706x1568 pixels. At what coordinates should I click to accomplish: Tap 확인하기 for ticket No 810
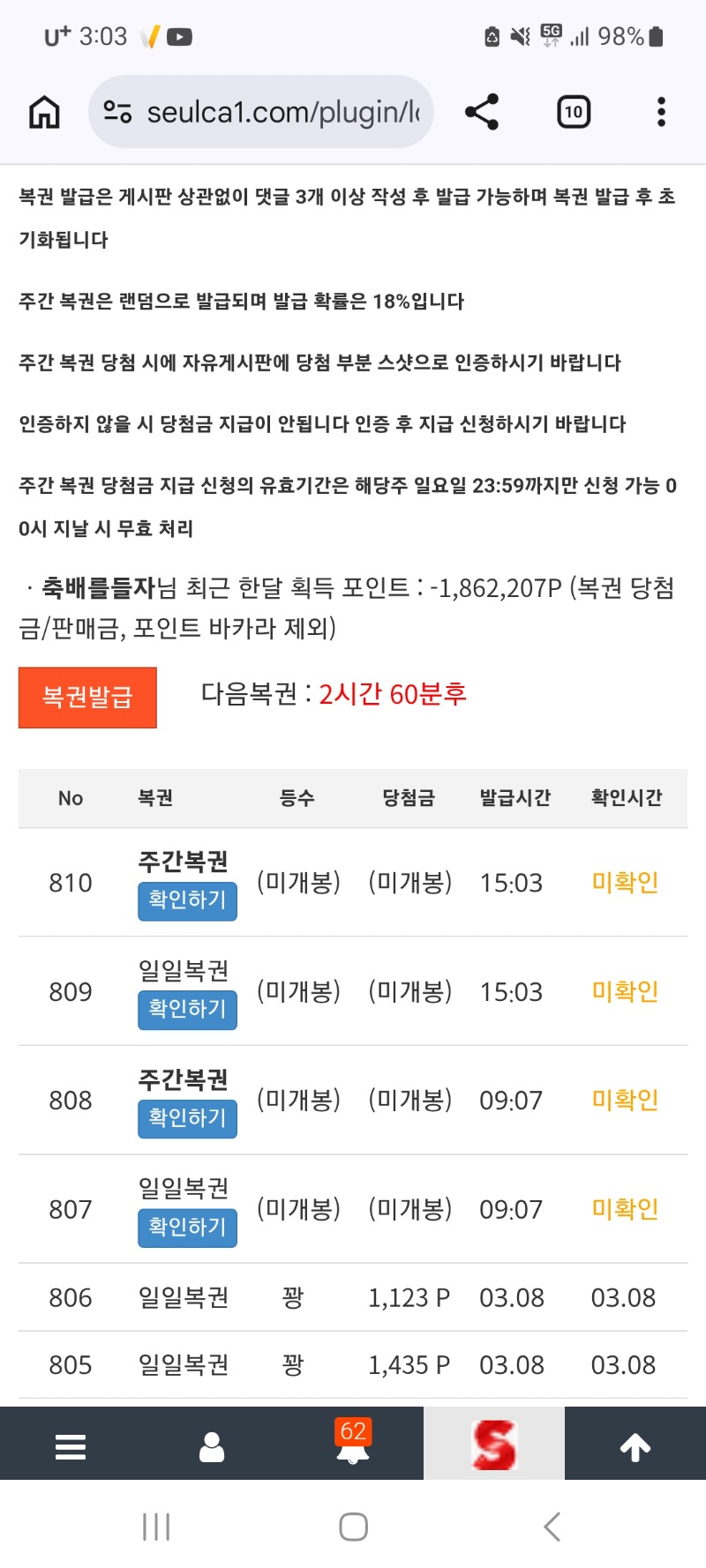pyautogui.click(x=187, y=900)
